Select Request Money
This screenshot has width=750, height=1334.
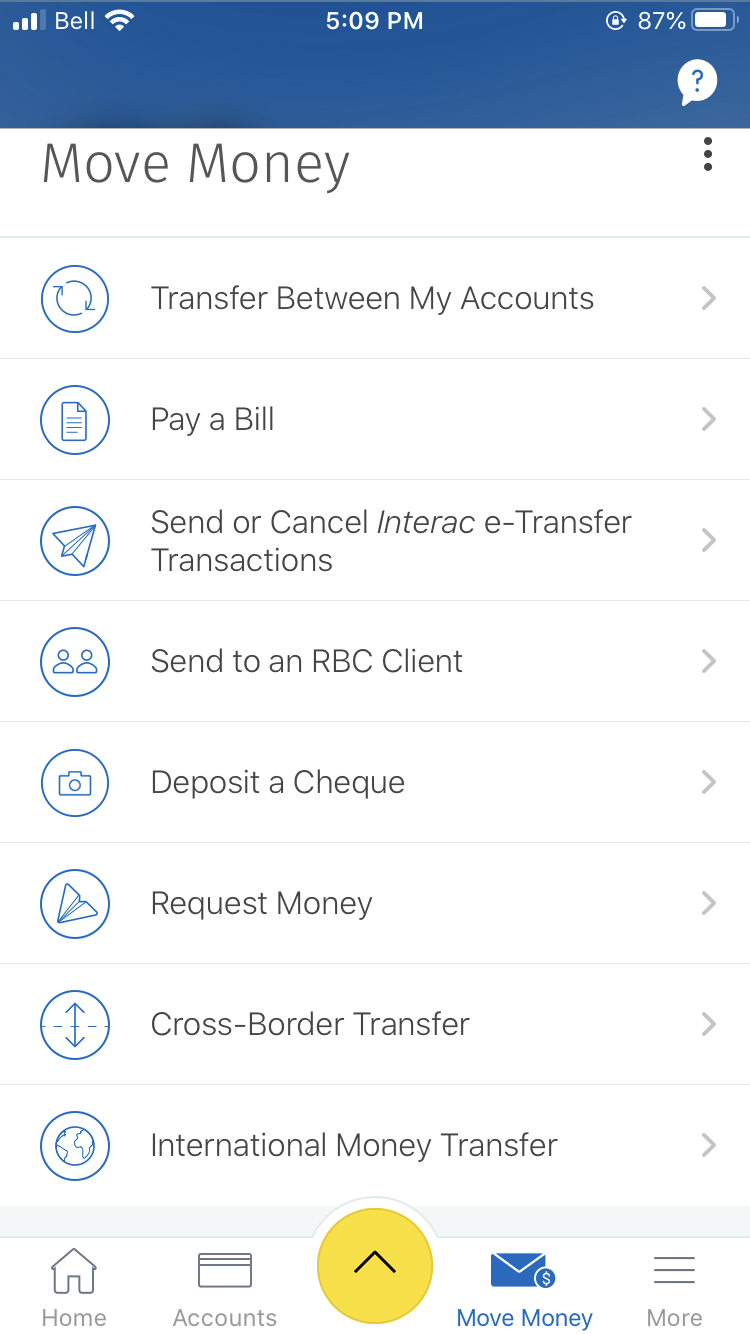click(x=375, y=903)
